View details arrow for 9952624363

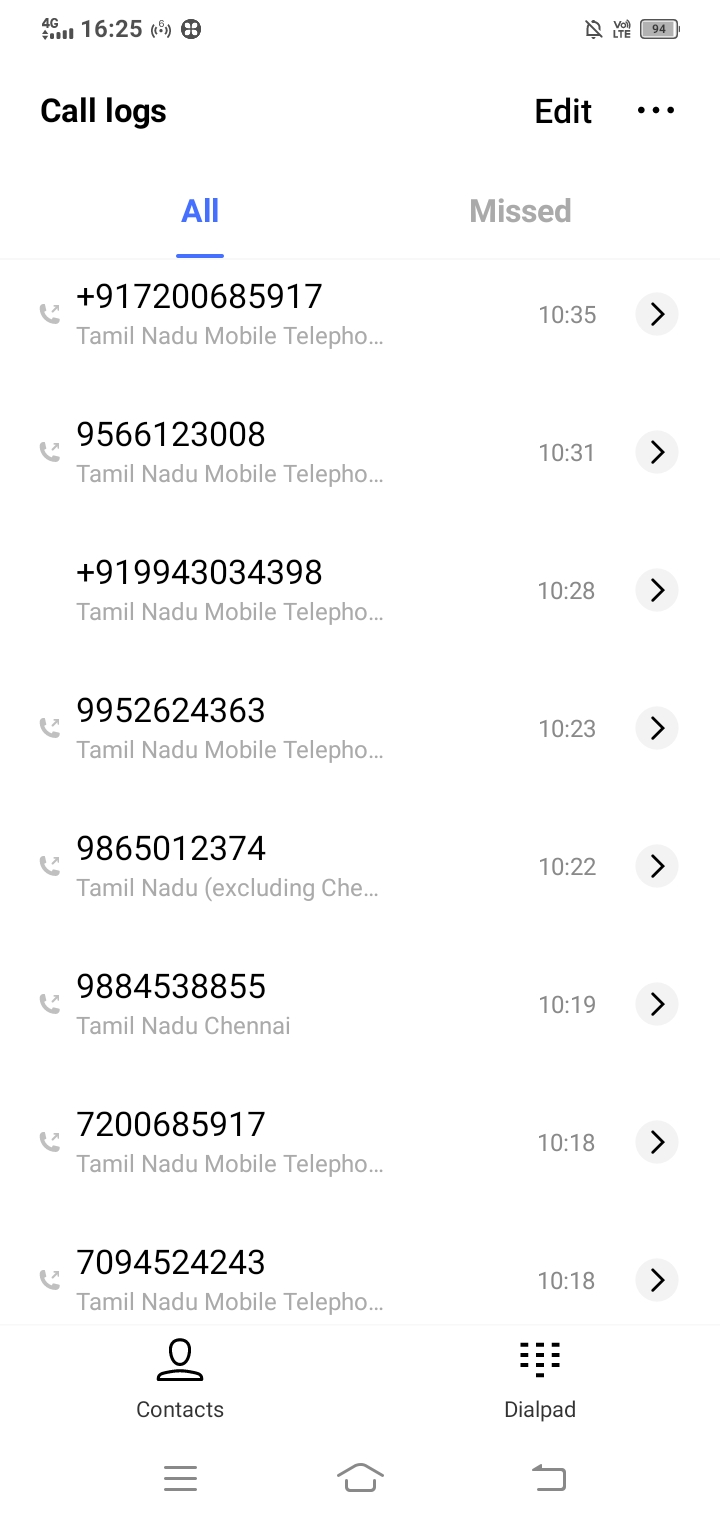[657, 728]
